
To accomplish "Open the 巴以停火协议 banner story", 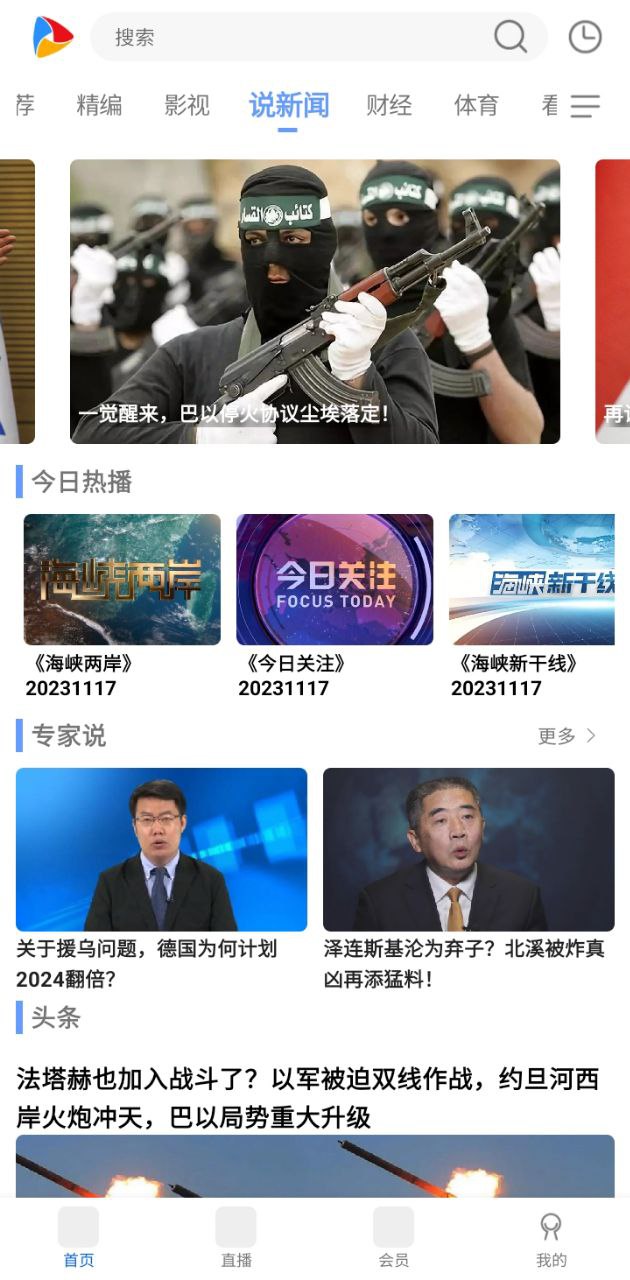I will 314,301.
